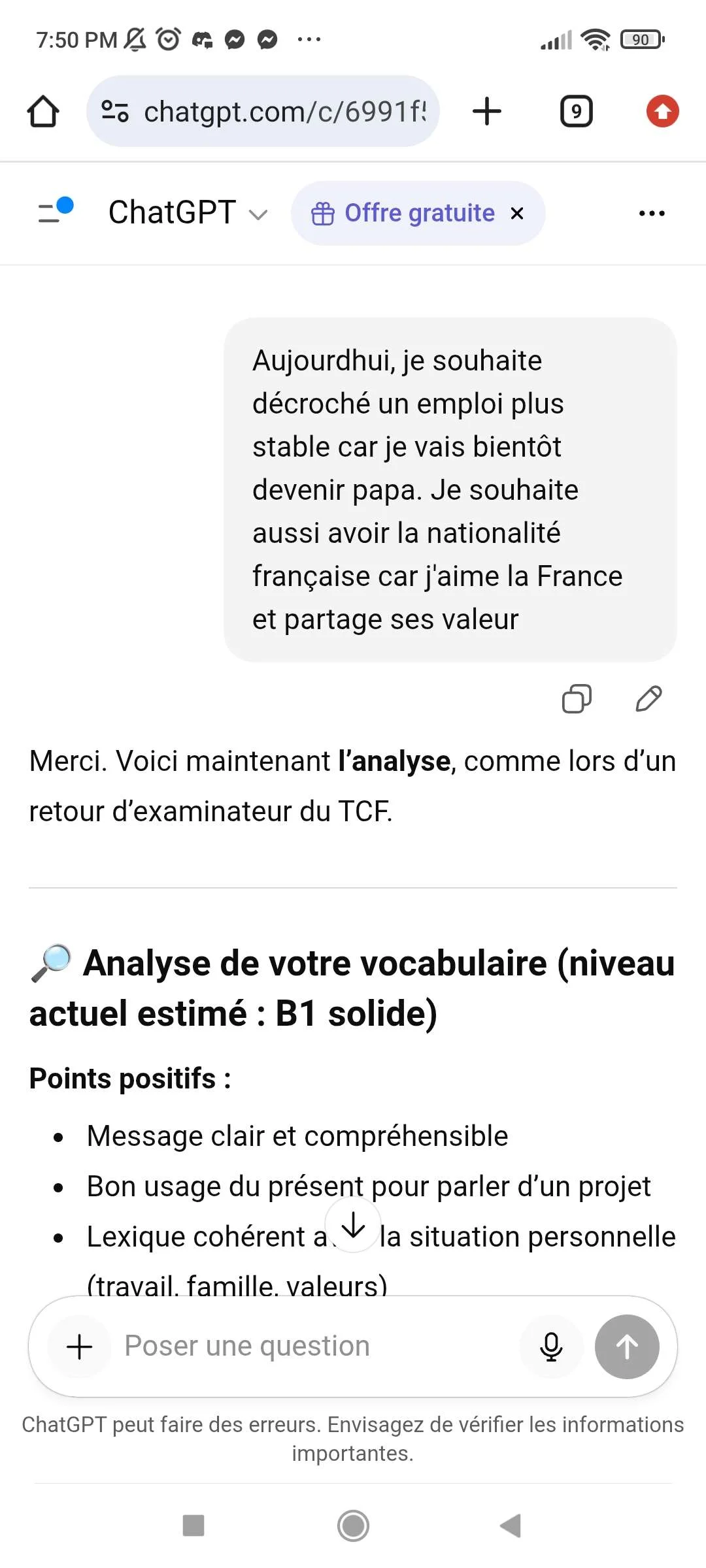This screenshot has height=1568, width=706.
Task: Send the message with the arrow button
Action: point(626,1347)
